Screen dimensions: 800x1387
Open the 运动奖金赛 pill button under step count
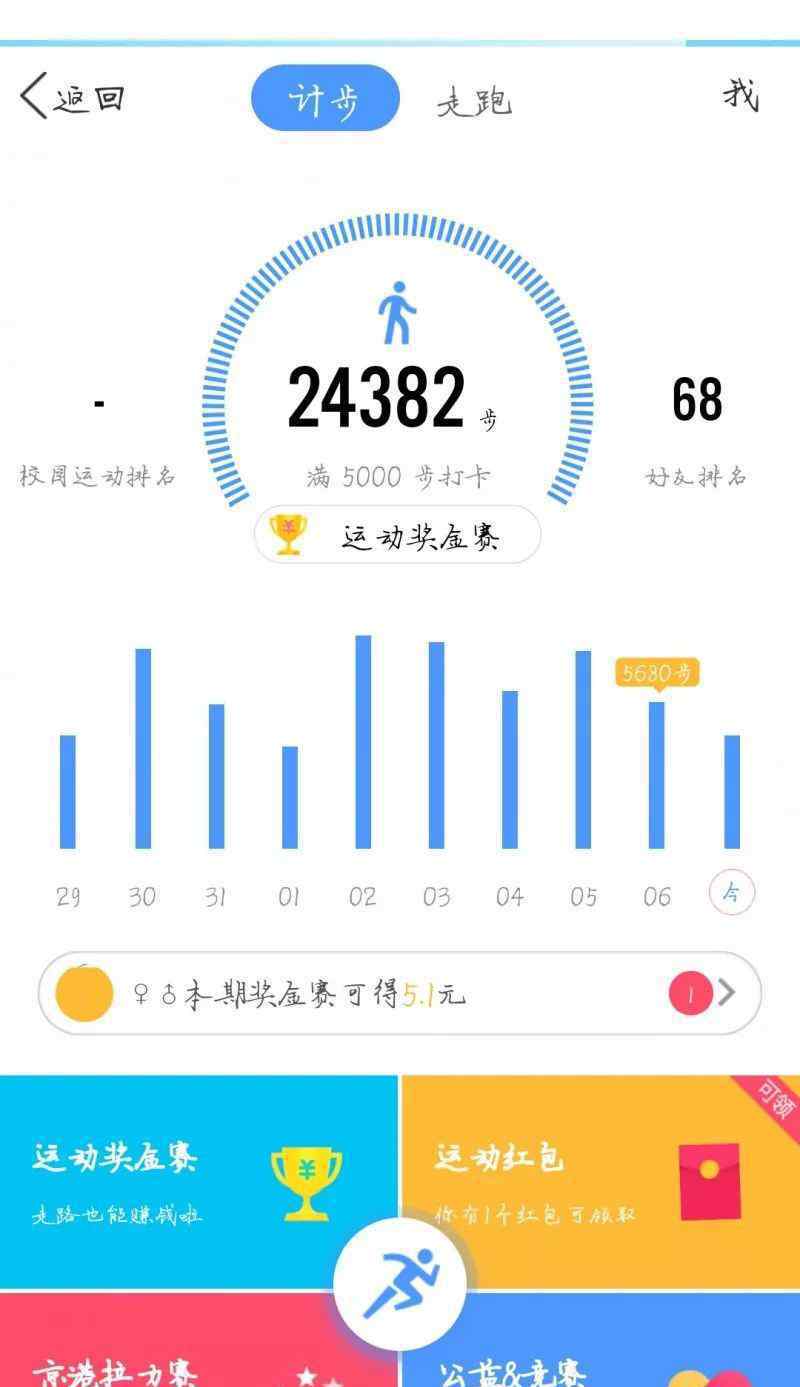(x=397, y=535)
